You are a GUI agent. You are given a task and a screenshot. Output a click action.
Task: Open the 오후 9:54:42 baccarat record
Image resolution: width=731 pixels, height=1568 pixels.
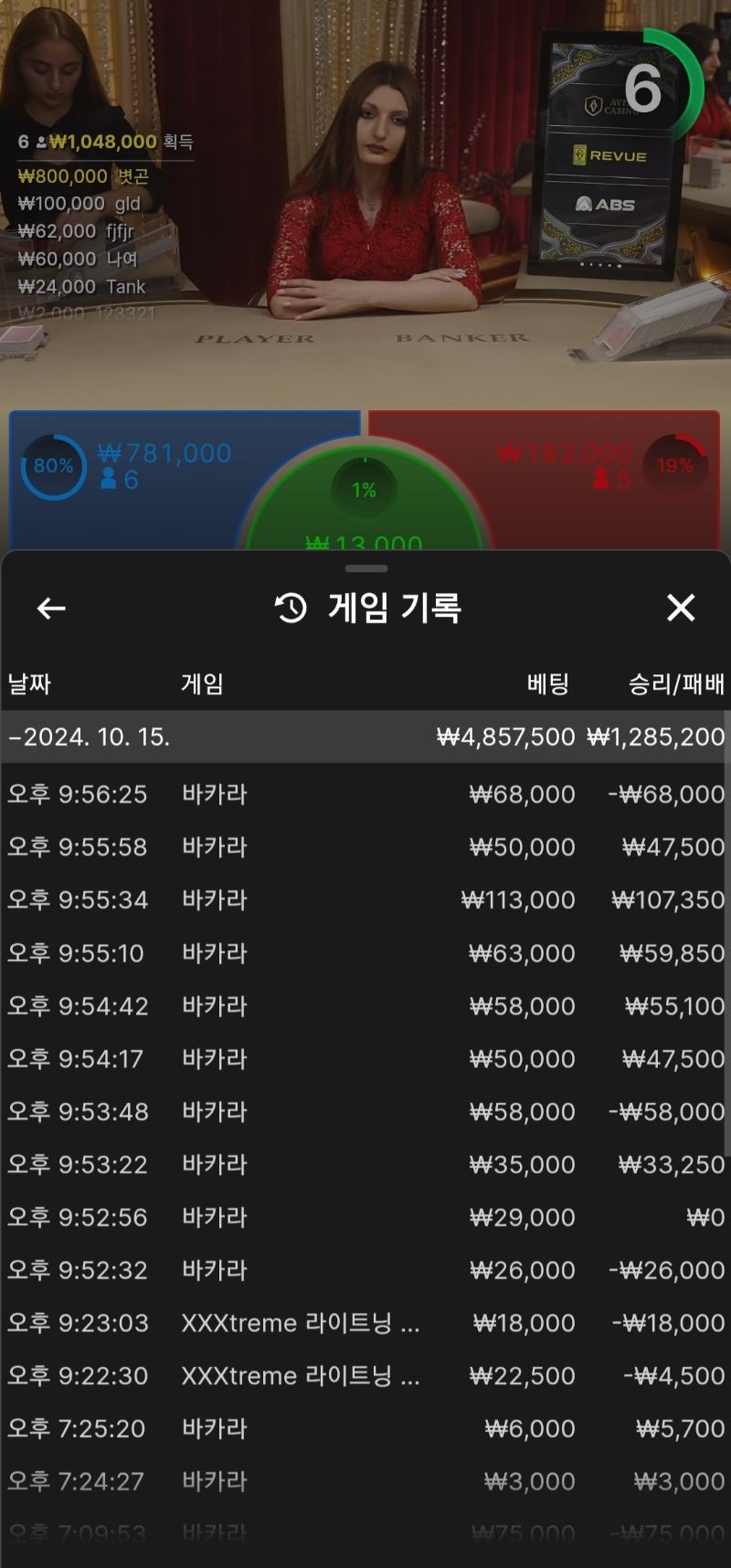(365, 1006)
